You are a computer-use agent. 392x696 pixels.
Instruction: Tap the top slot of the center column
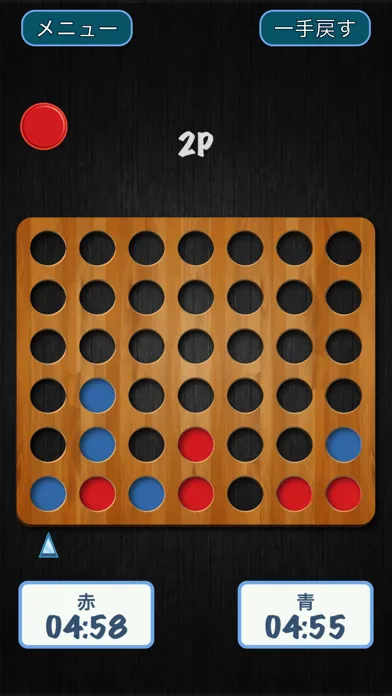[x=196, y=248]
